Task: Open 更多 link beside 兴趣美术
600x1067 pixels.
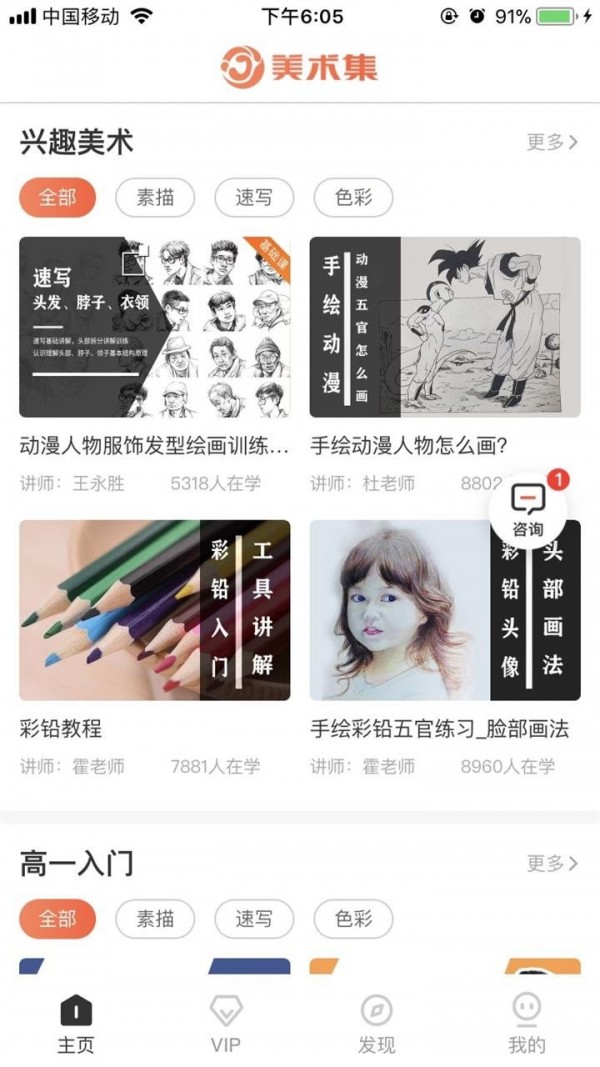Action: pyautogui.click(x=552, y=142)
